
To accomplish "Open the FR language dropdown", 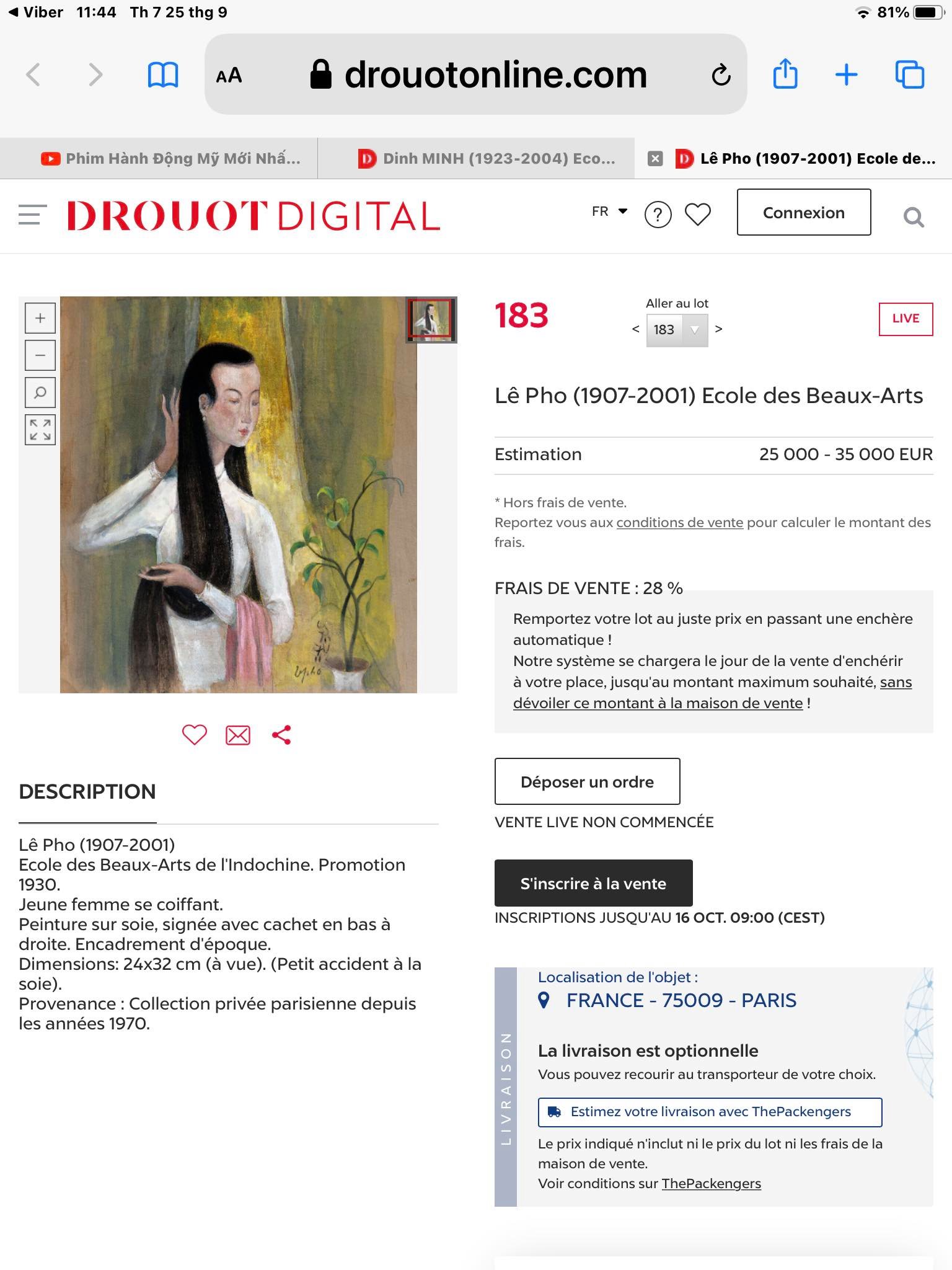I will point(609,211).
